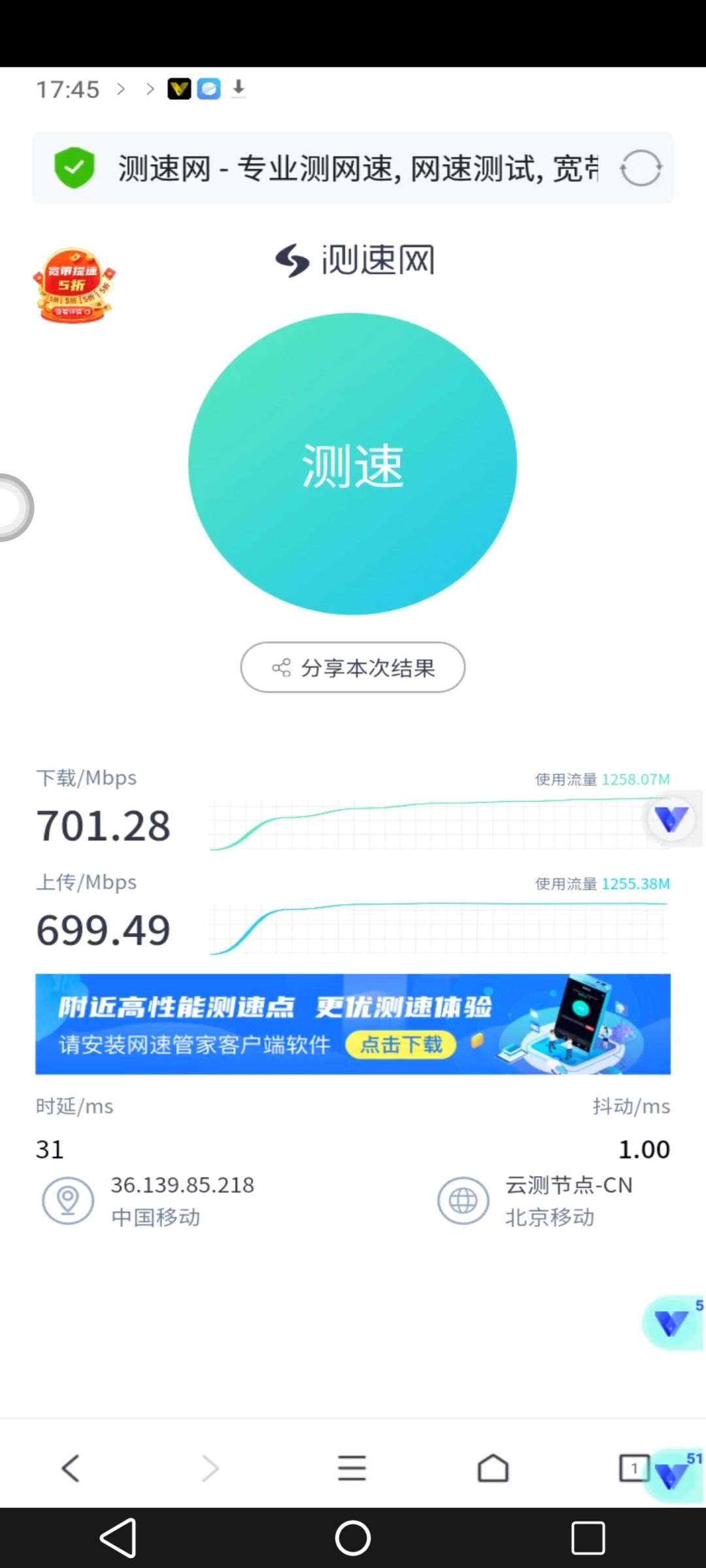Click the 测速网 logo icon
Image resolution: width=706 pixels, height=1568 pixels.
(294, 260)
